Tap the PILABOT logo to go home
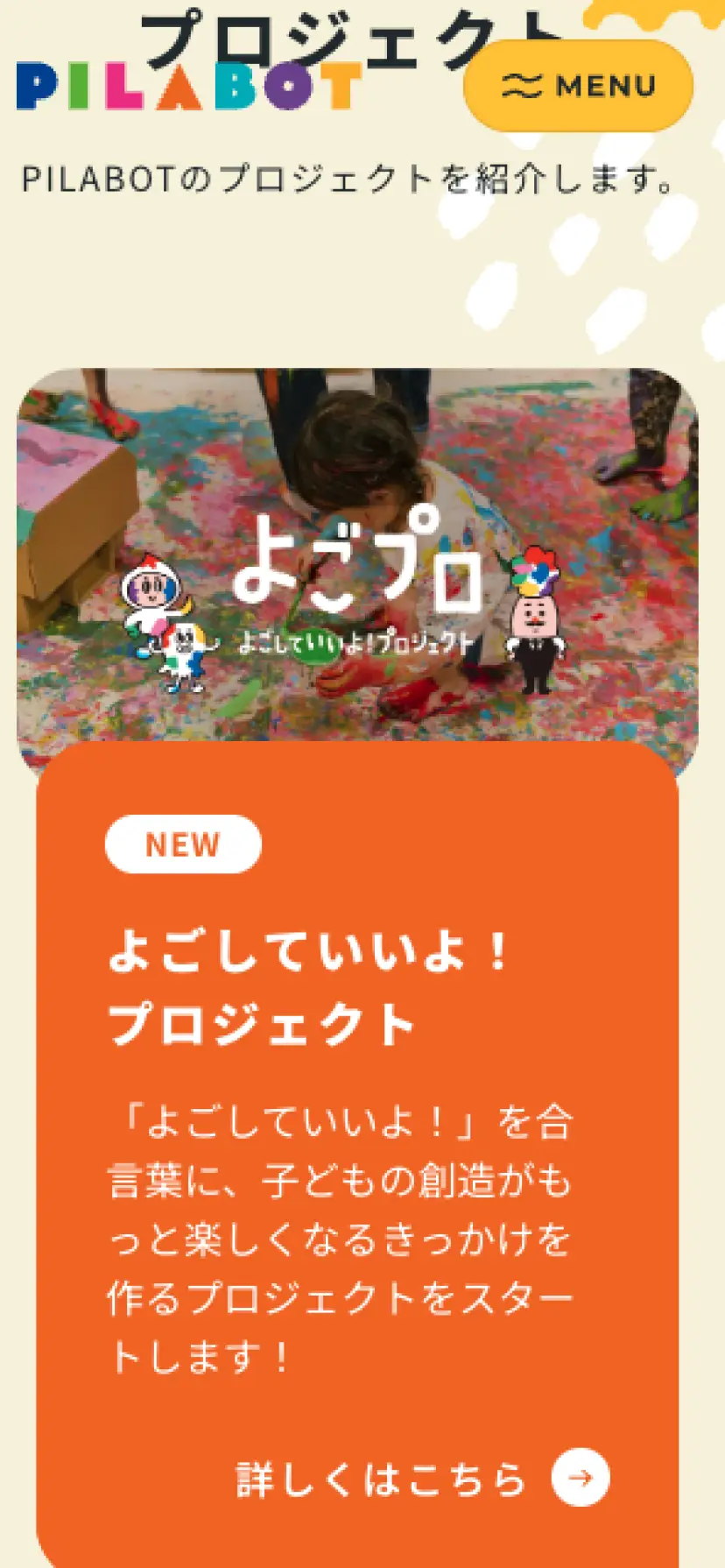The width and height of the screenshot is (725, 1568). tap(188, 86)
